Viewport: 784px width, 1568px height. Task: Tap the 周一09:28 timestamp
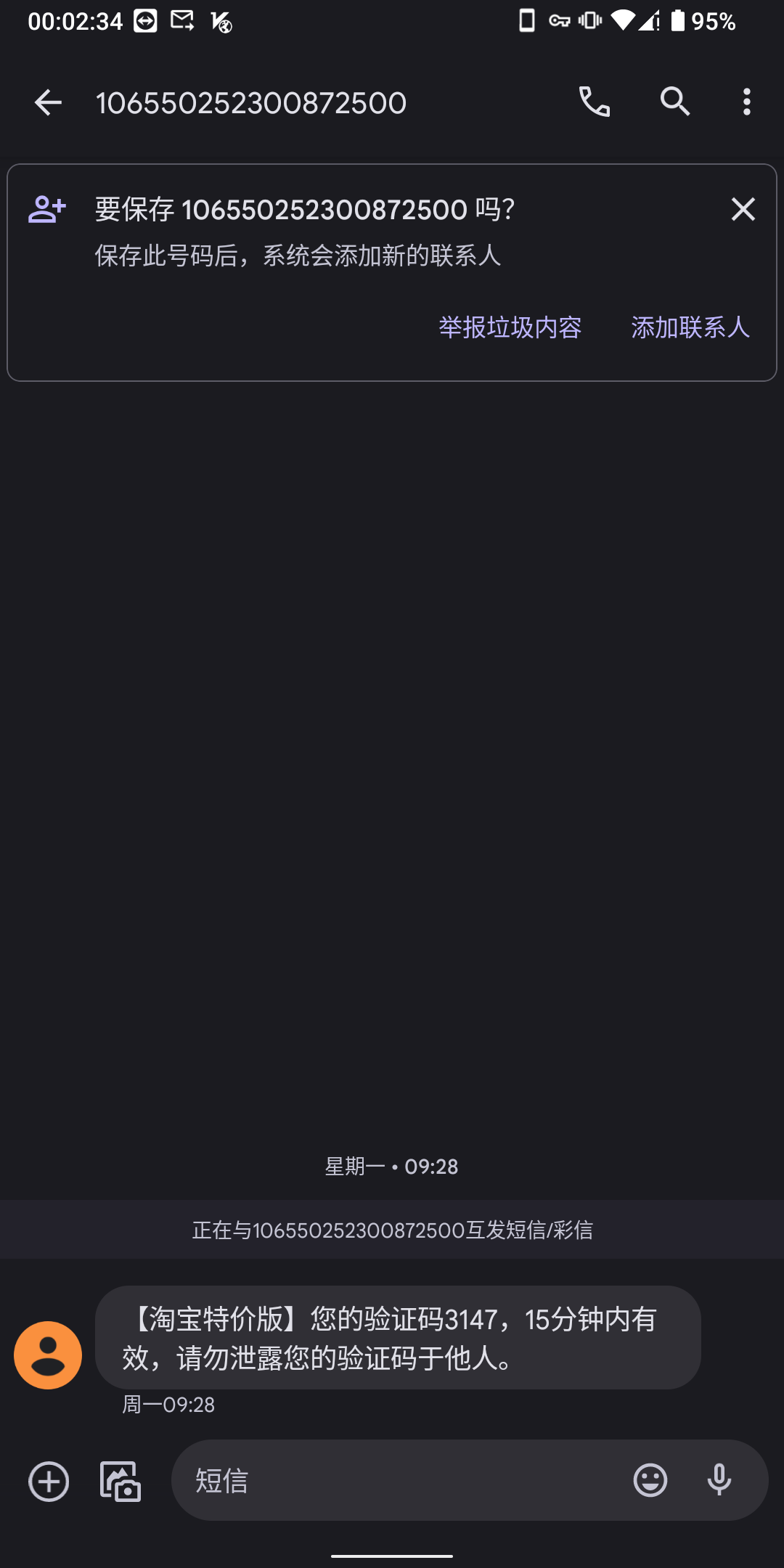click(168, 1404)
